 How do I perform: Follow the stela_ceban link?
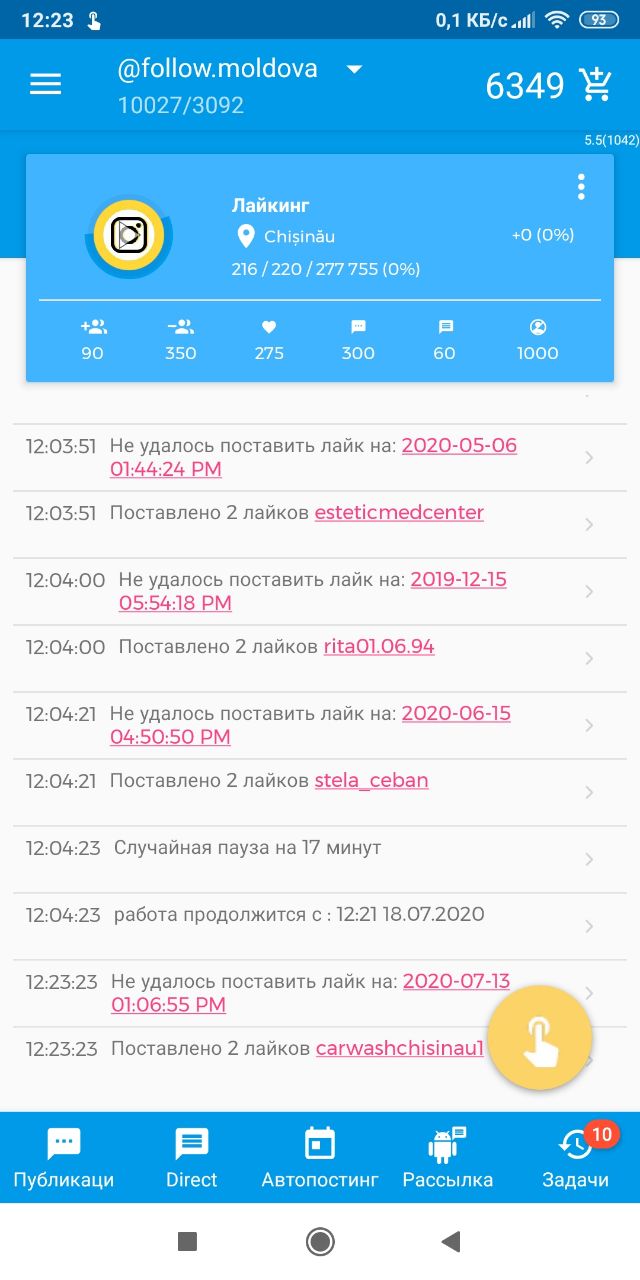click(371, 781)
